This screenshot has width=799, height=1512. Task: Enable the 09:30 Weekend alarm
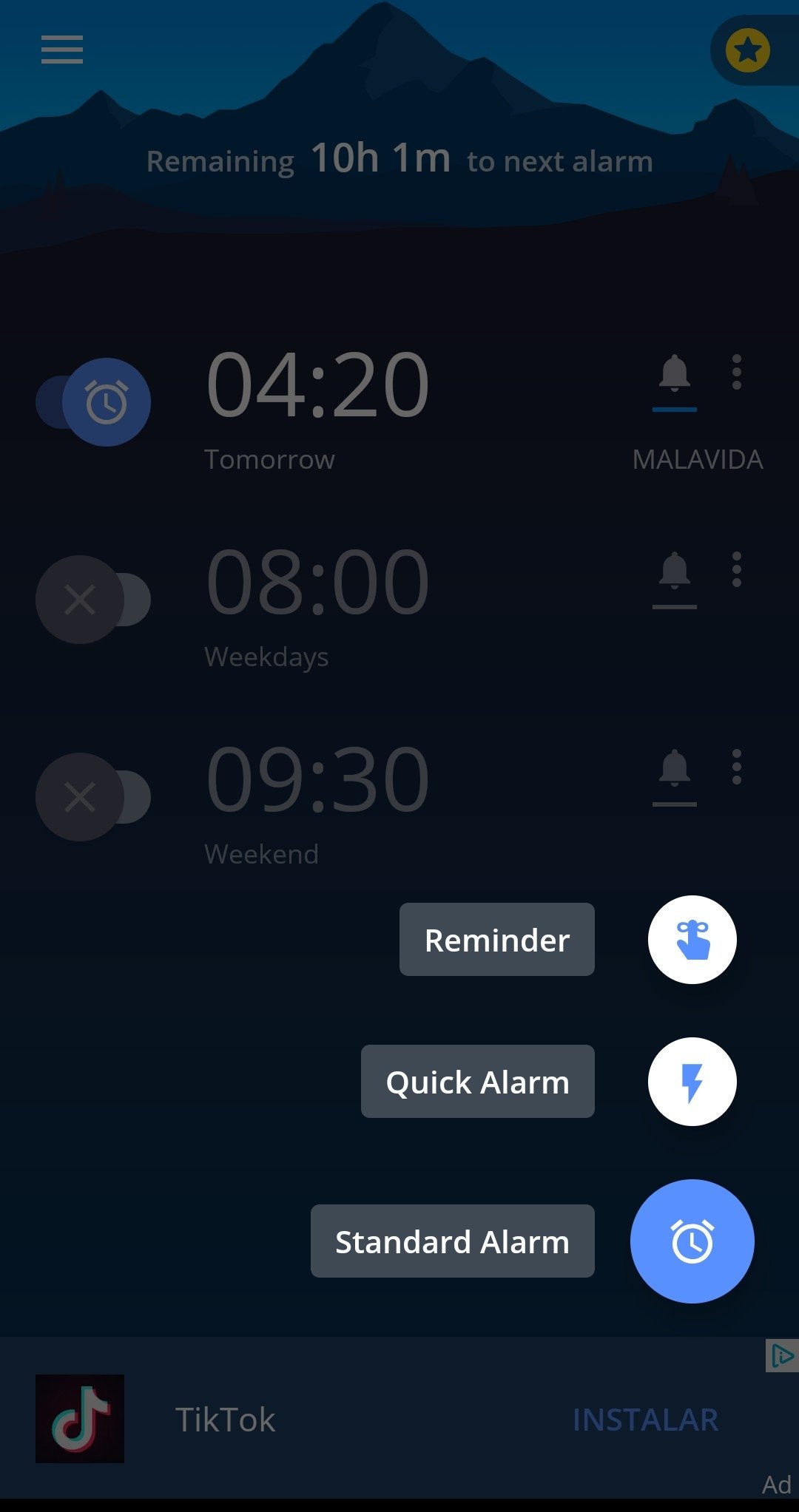coord(93,797)
